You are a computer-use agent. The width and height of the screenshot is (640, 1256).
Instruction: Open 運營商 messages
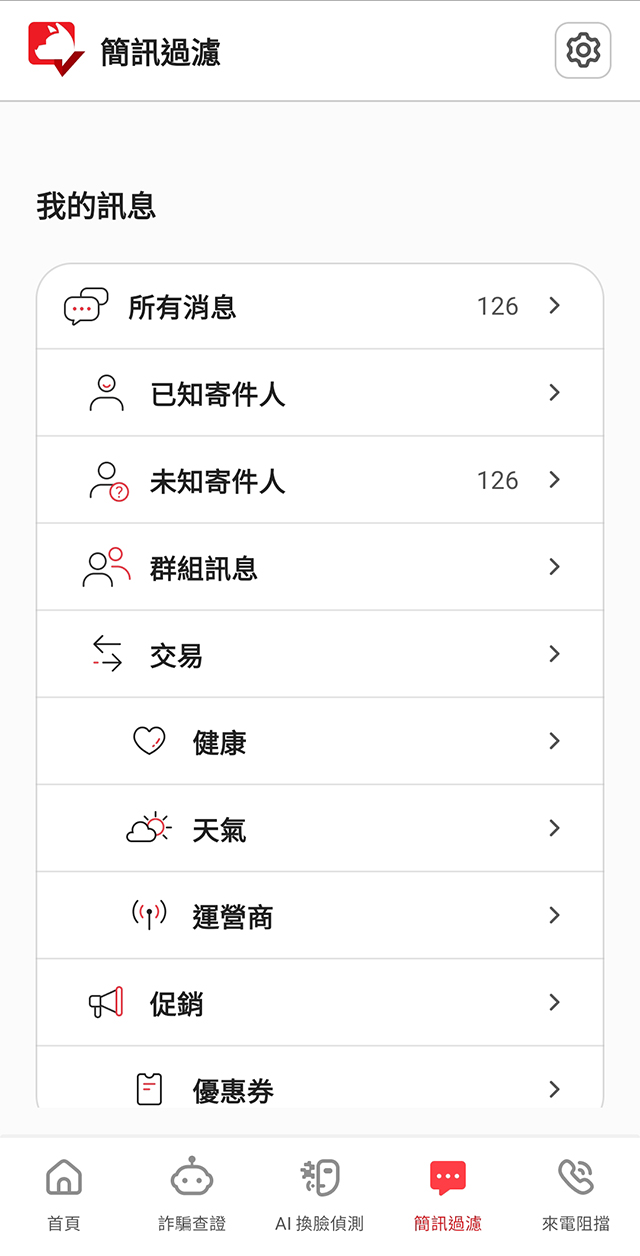pos(319,916)
